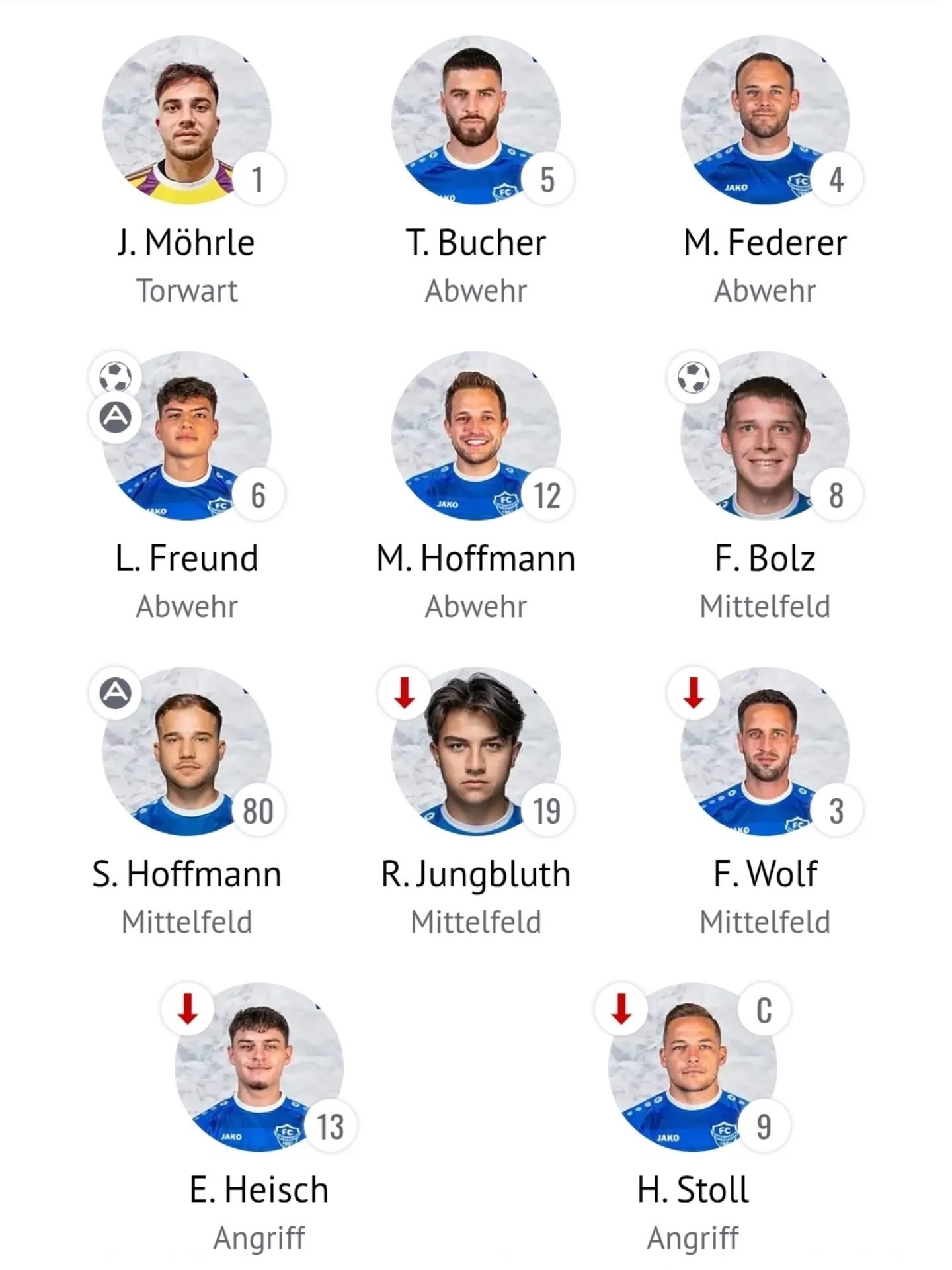Image resolution: width=952 pixels, height=1270 pixels.
Task: Open captain H. Stoll's profile
Action: pyautogui.click(x=692, y=1068)
